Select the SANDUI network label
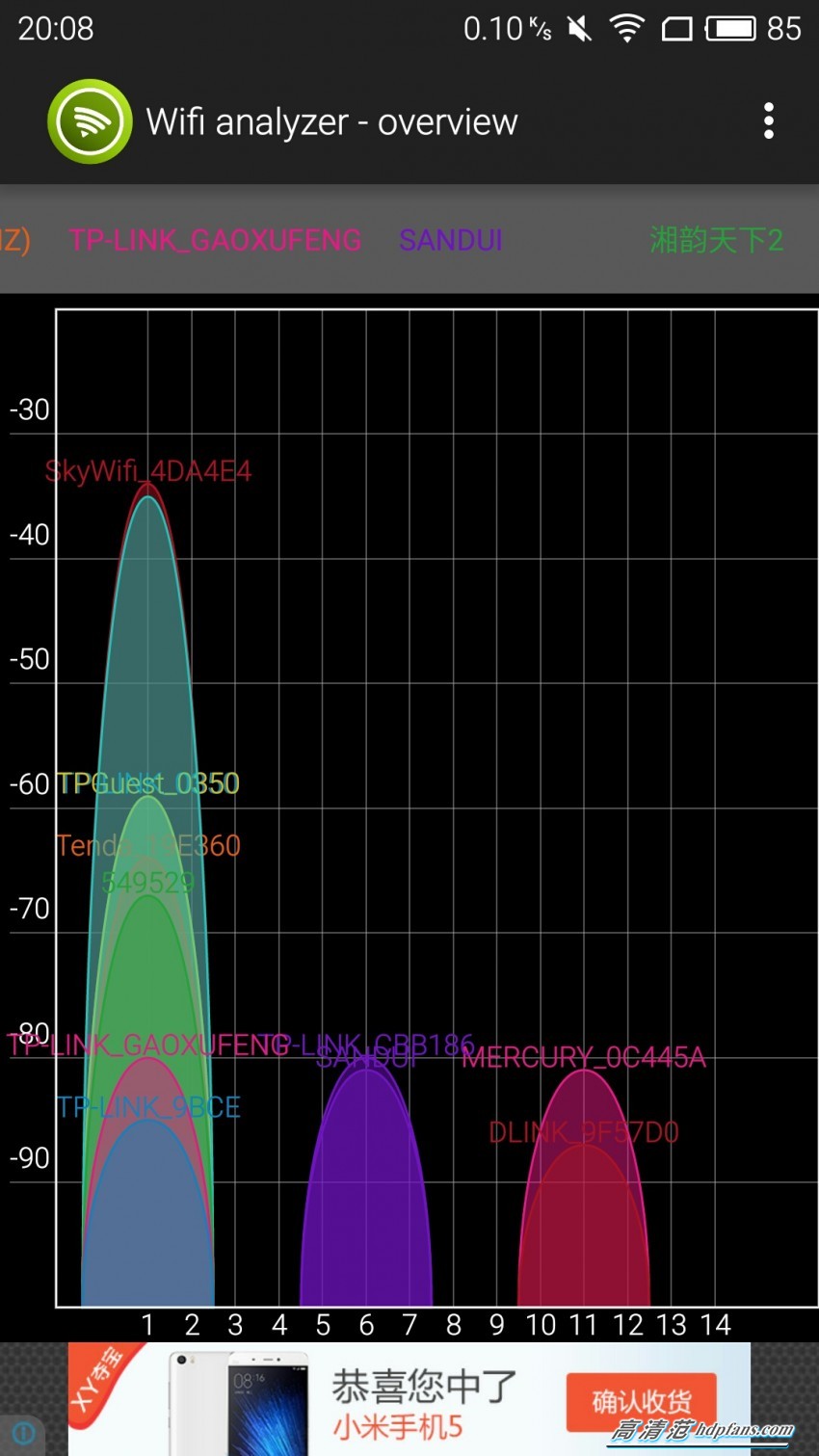This screenshot has height=1456, width=819. (x=451, y=240)
